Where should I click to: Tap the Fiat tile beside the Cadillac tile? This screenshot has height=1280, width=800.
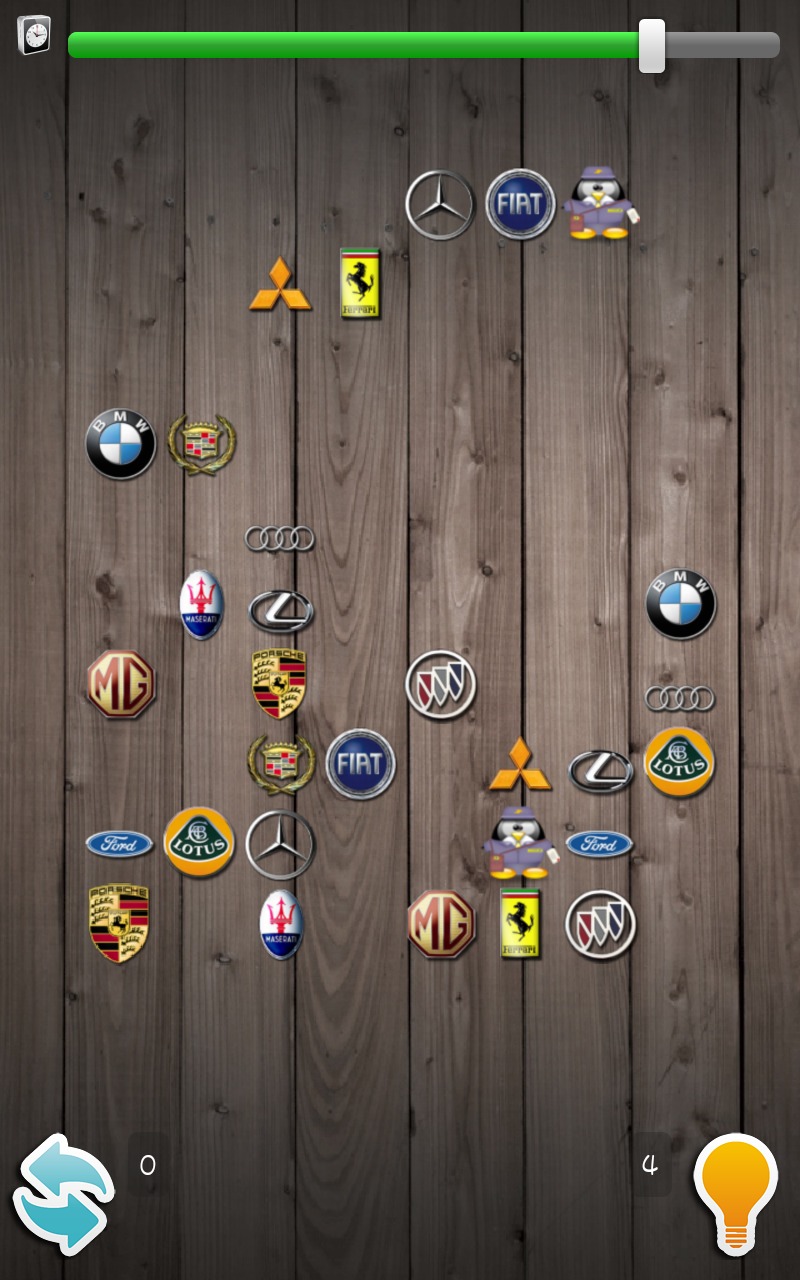pyautogui.click(x=360, y=764)
